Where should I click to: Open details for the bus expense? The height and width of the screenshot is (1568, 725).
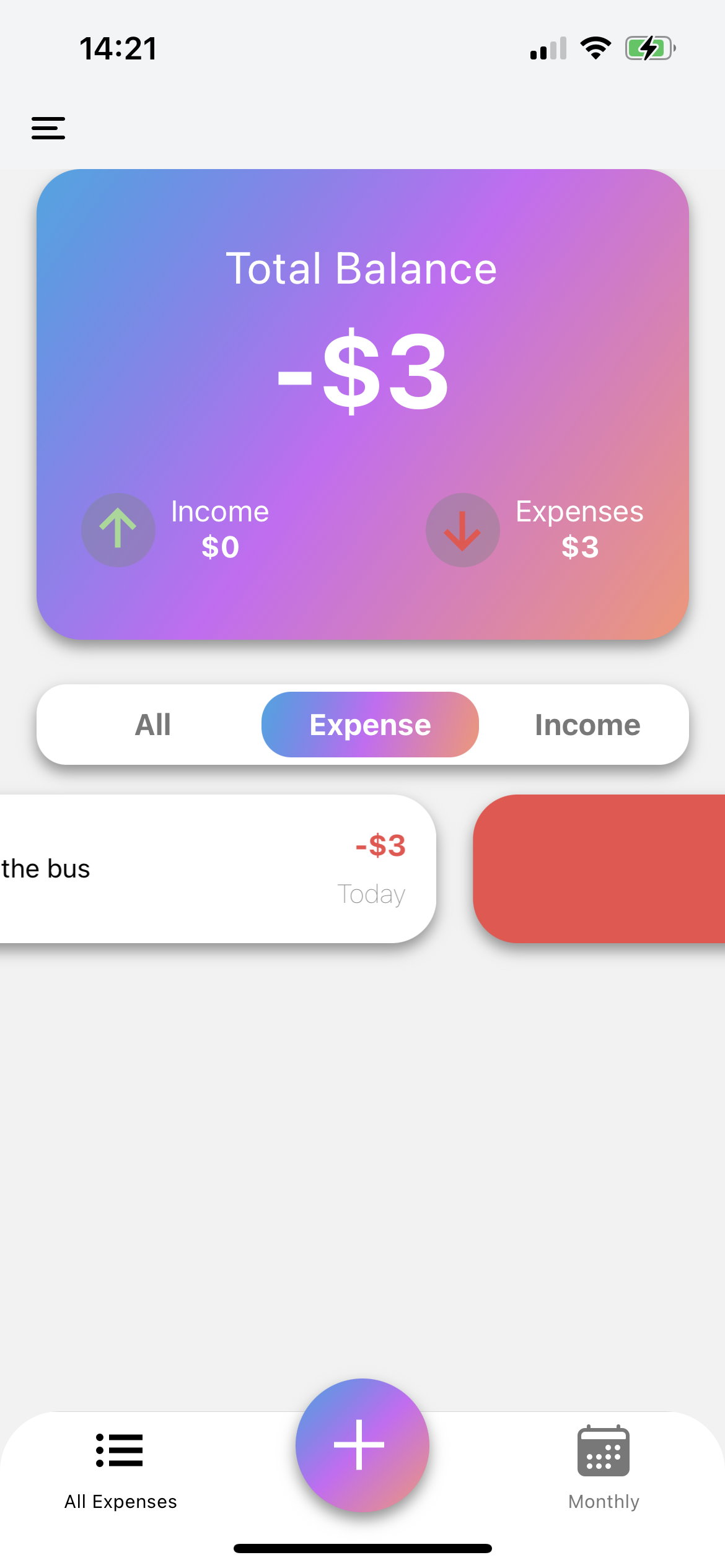[x=186, y=869]
